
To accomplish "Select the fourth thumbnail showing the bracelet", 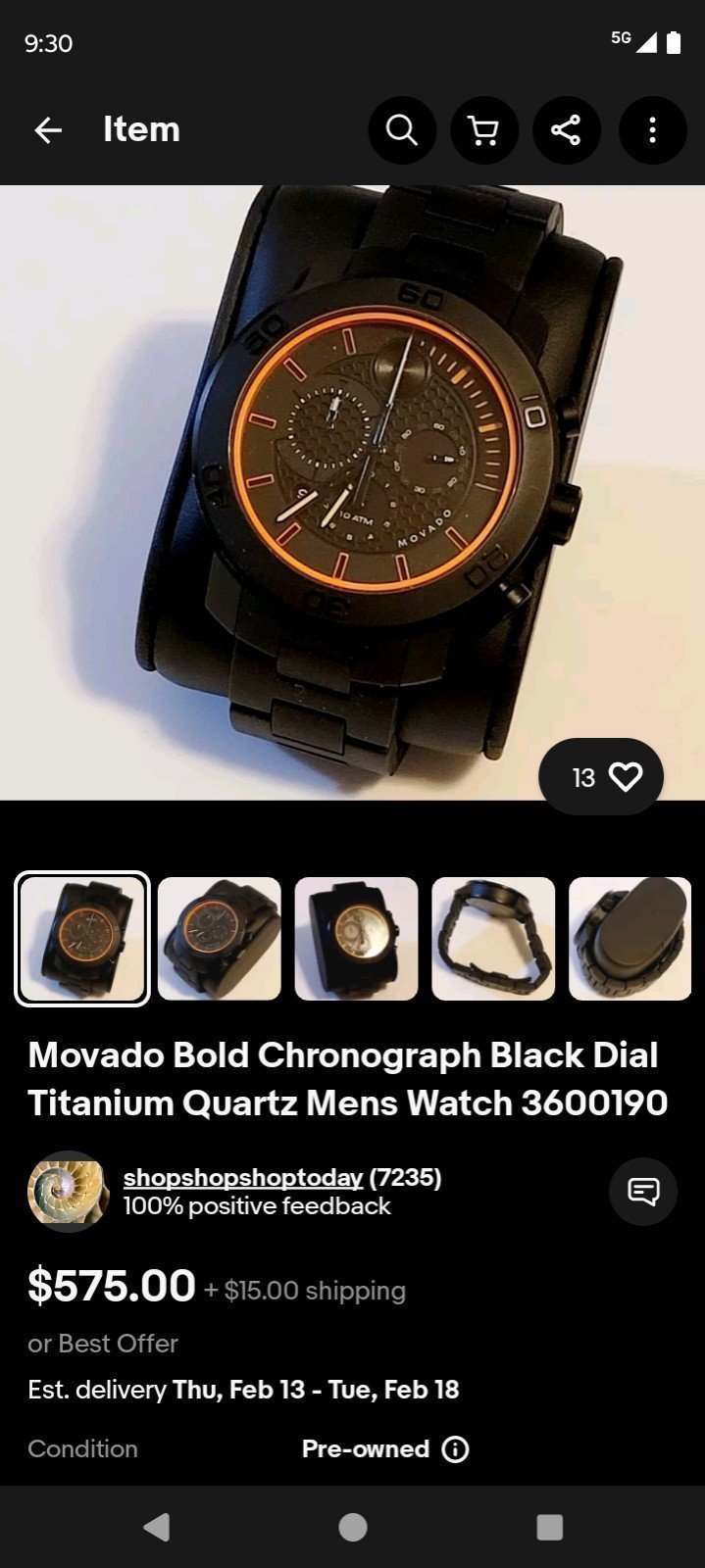I will (x=493, y=939).
